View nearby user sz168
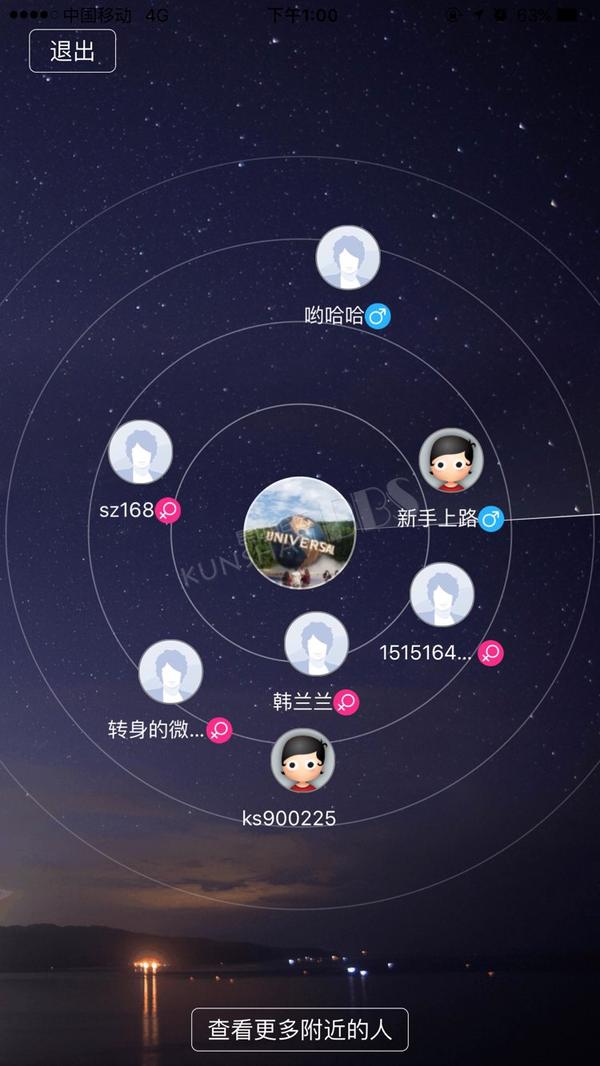Image resolution: width=600 pixels, height=1066 pixels. [x=141, y=452]
